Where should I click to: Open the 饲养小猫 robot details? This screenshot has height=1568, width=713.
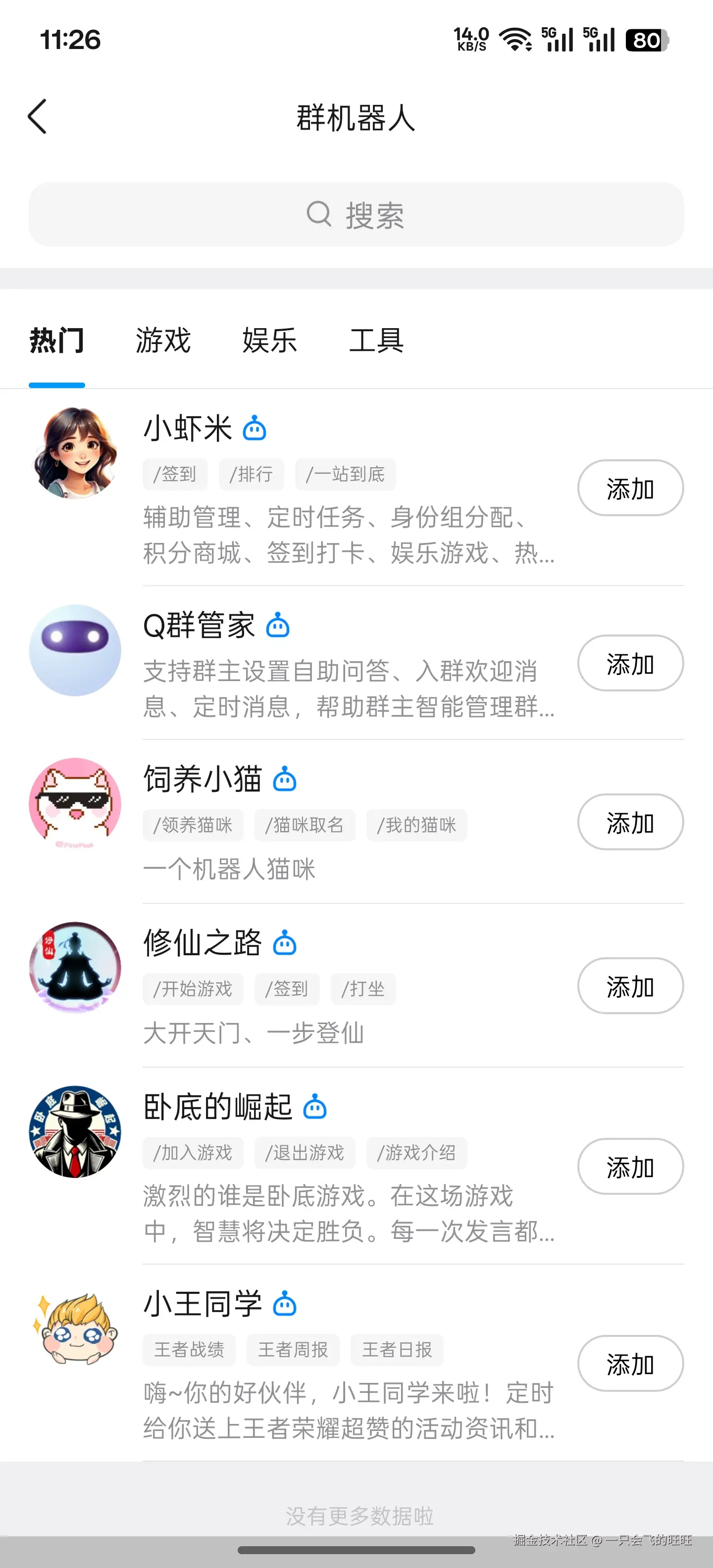coord(202,780)
